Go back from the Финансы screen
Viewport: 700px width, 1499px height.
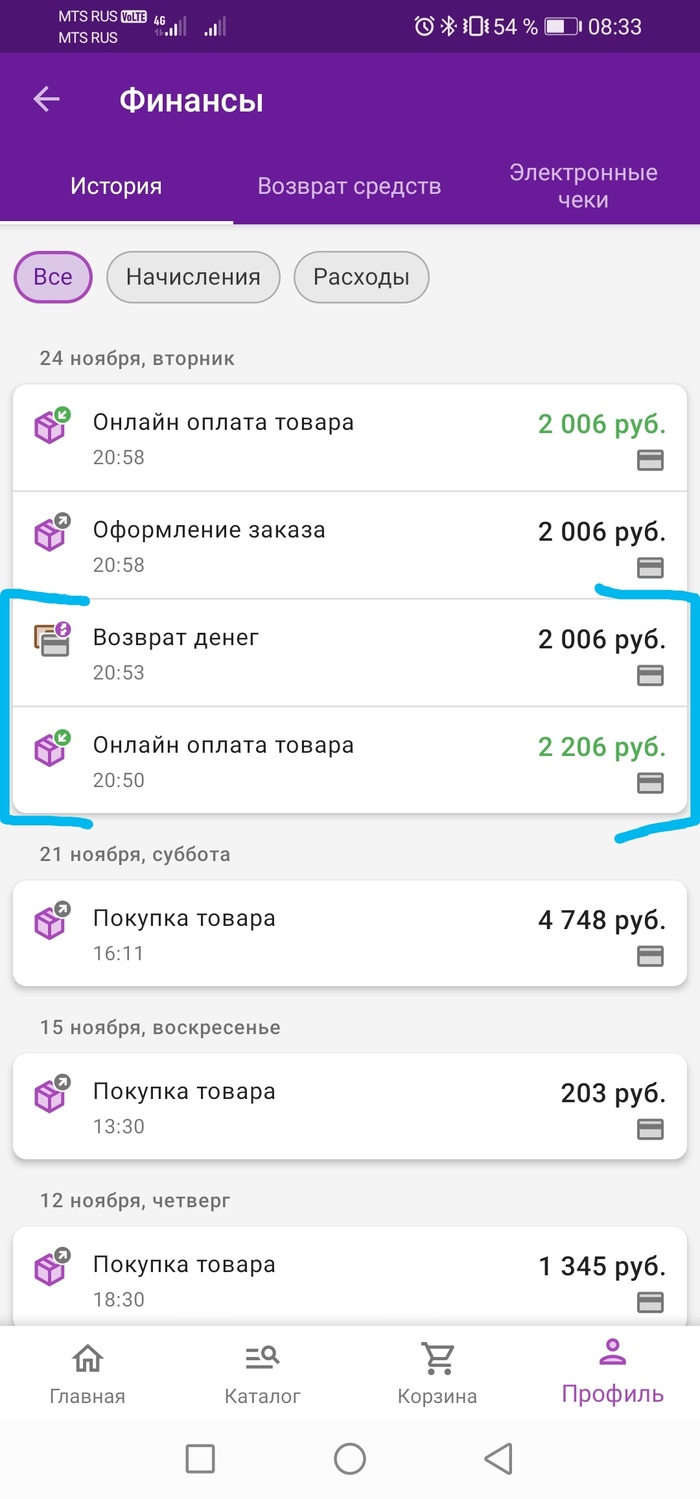(47, 100)
